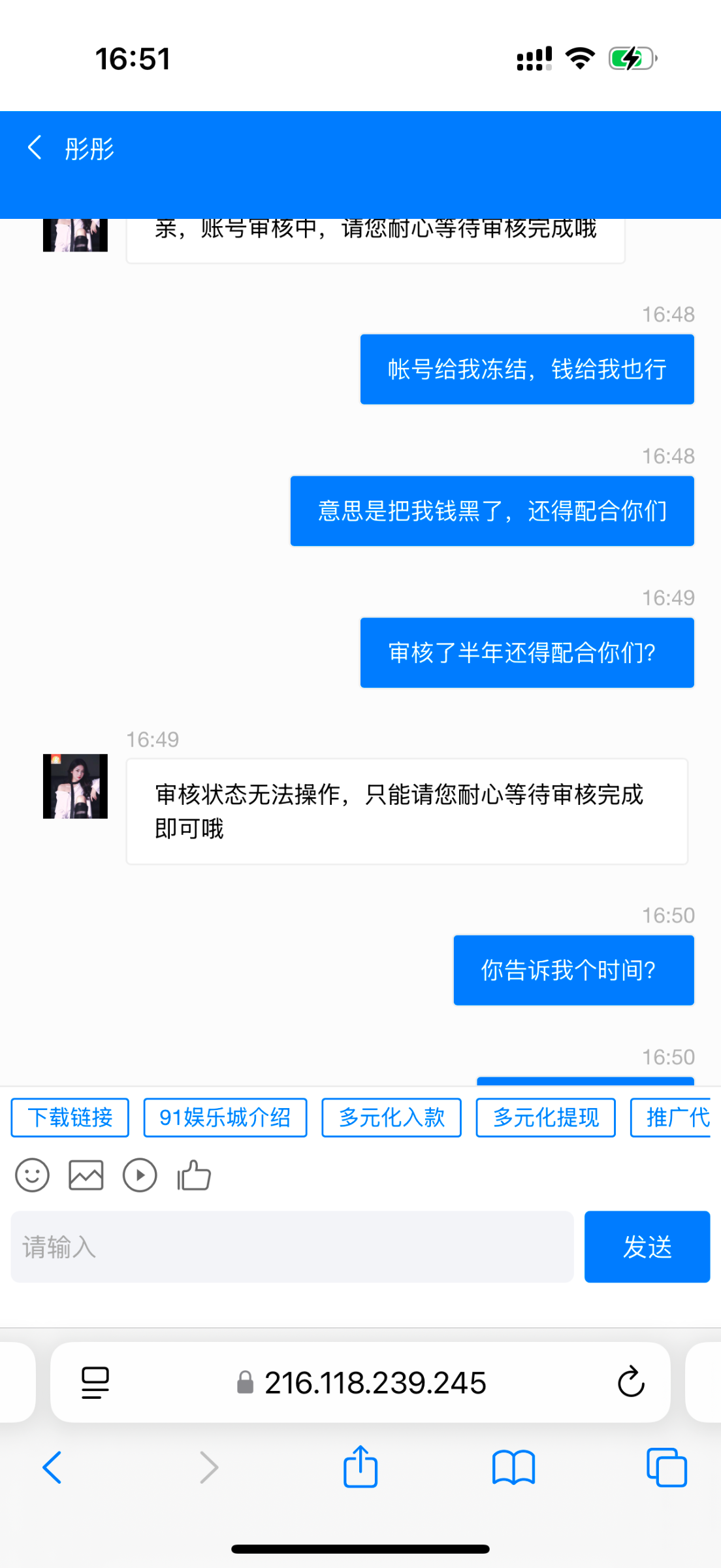The width and height of the screenshot is (721, 1568).
Task: Tap 彤彤's avatar next to her message
Action: (x=74, y=786)
